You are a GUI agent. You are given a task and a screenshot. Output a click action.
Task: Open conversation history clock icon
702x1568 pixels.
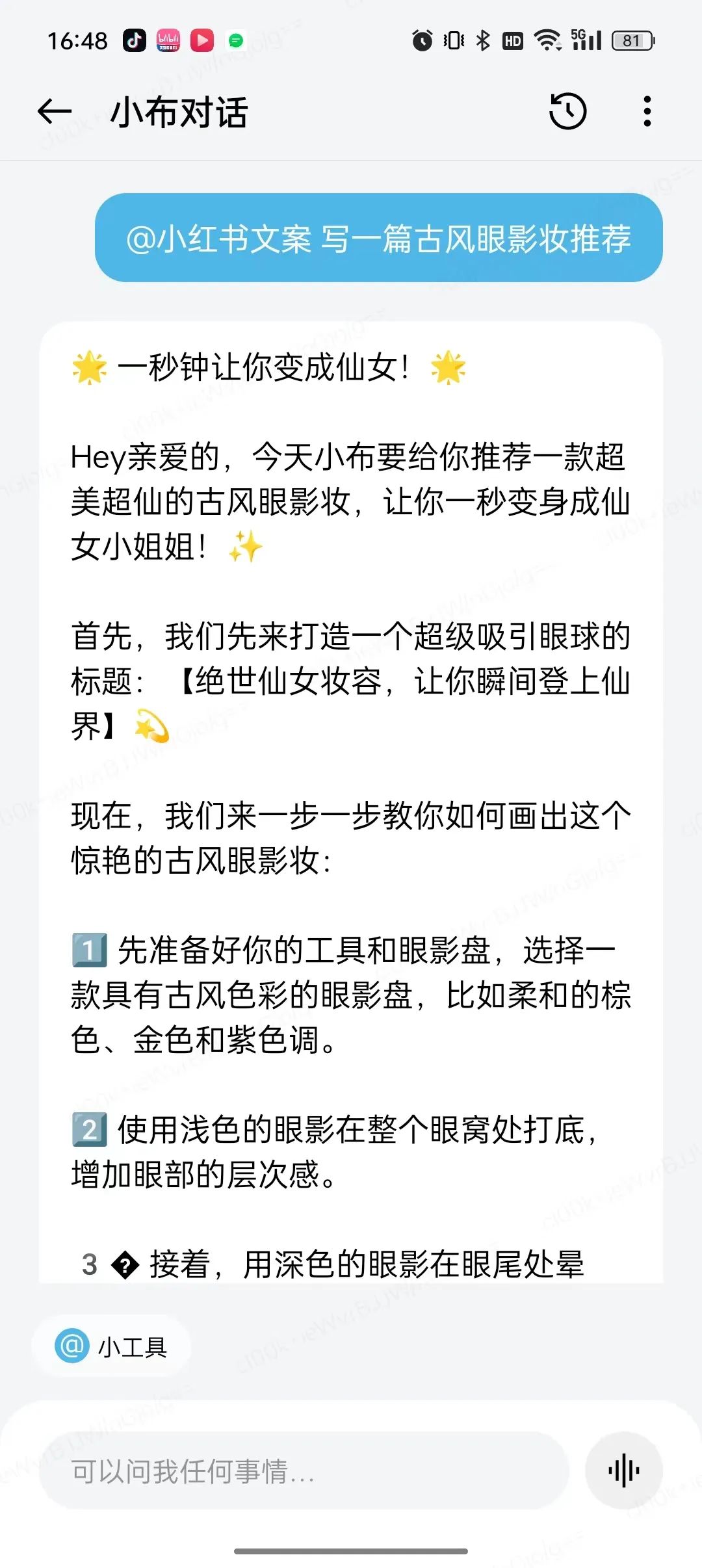567,111
